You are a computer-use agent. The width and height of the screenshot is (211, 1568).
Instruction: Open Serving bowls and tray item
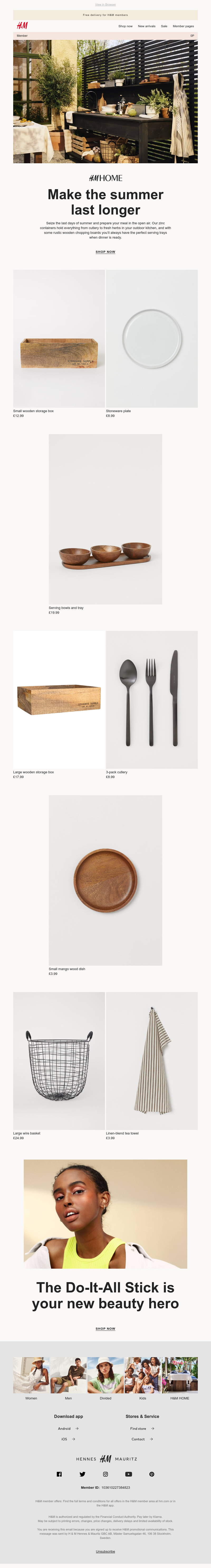(x=105, y=519)
